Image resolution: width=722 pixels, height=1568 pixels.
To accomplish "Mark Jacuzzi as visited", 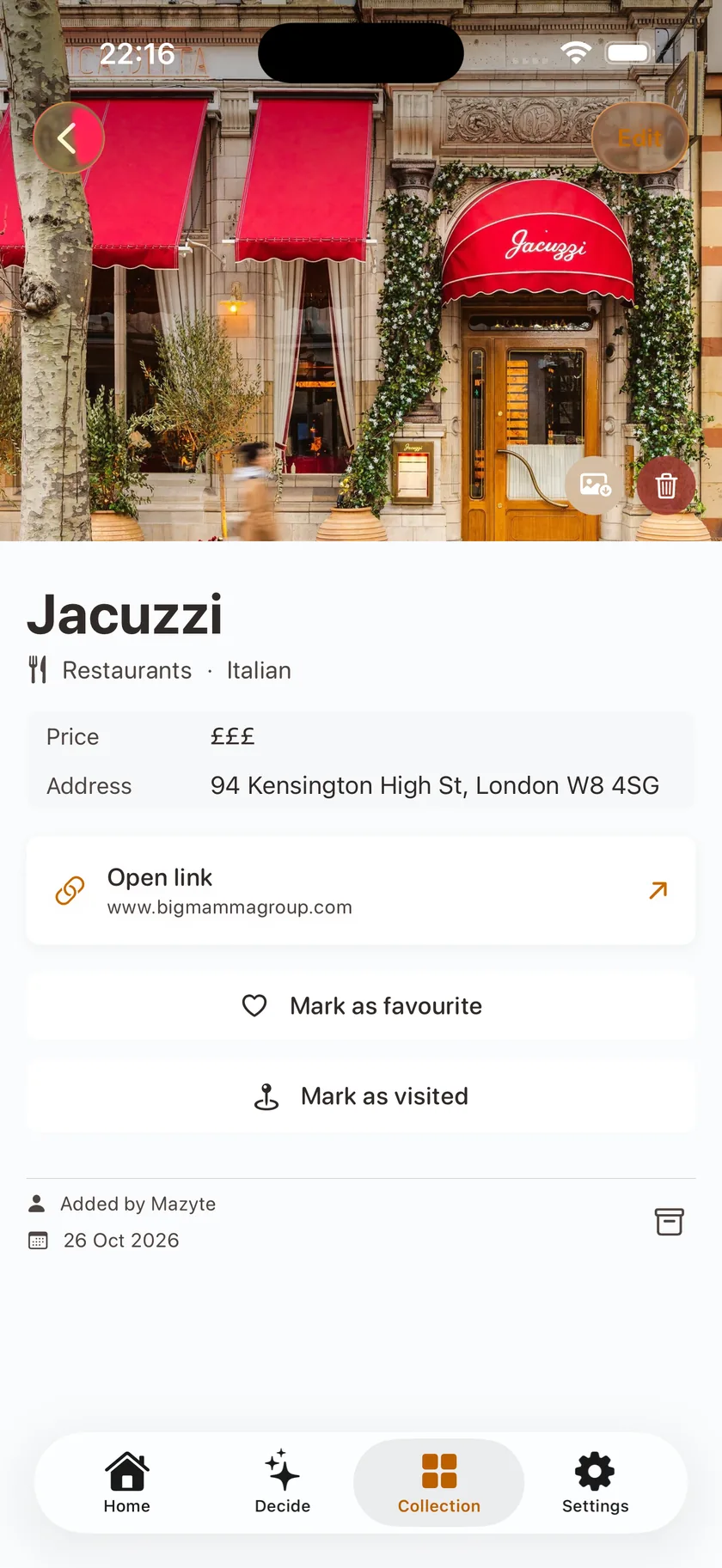I will click(x=361, y=1096).
